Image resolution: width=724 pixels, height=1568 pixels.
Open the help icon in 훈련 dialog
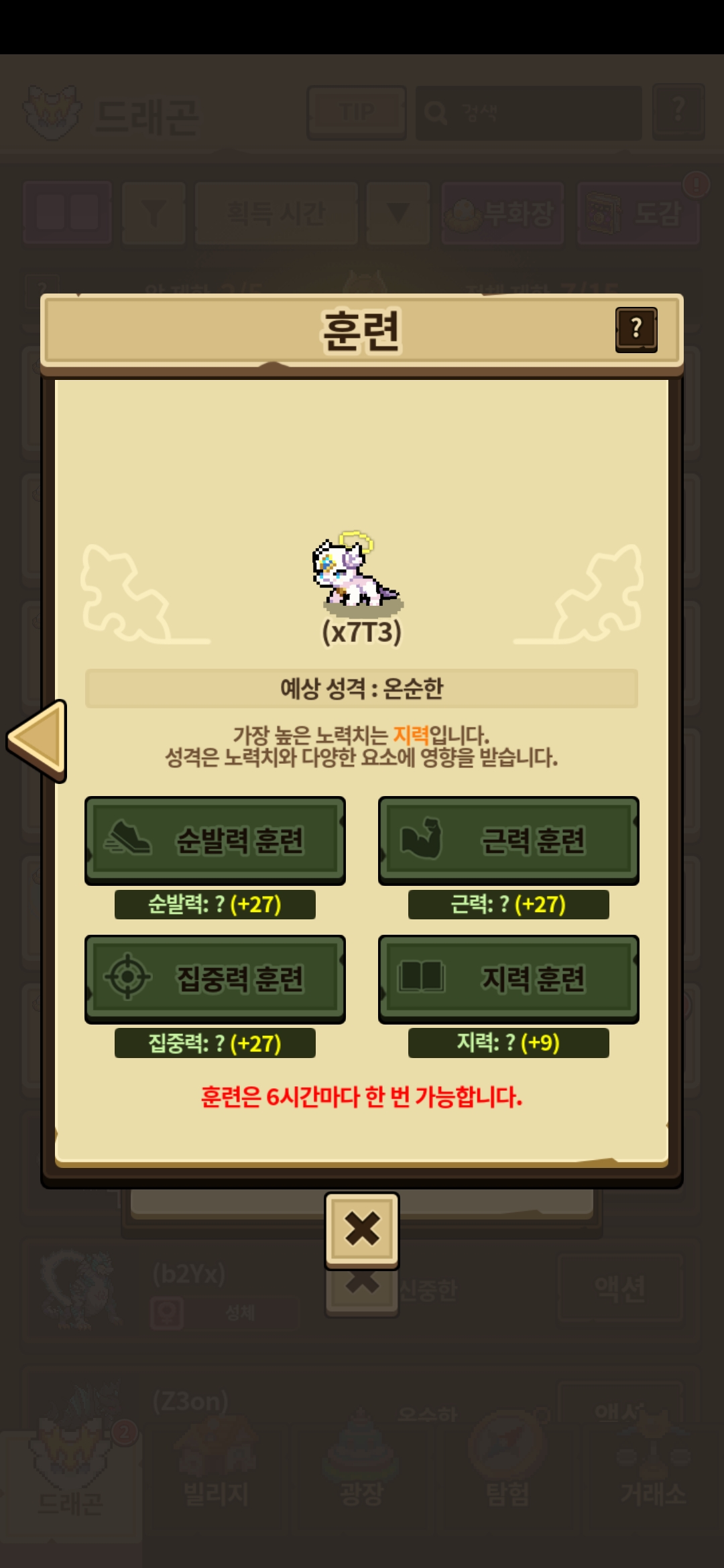click(x=636, y=330)
